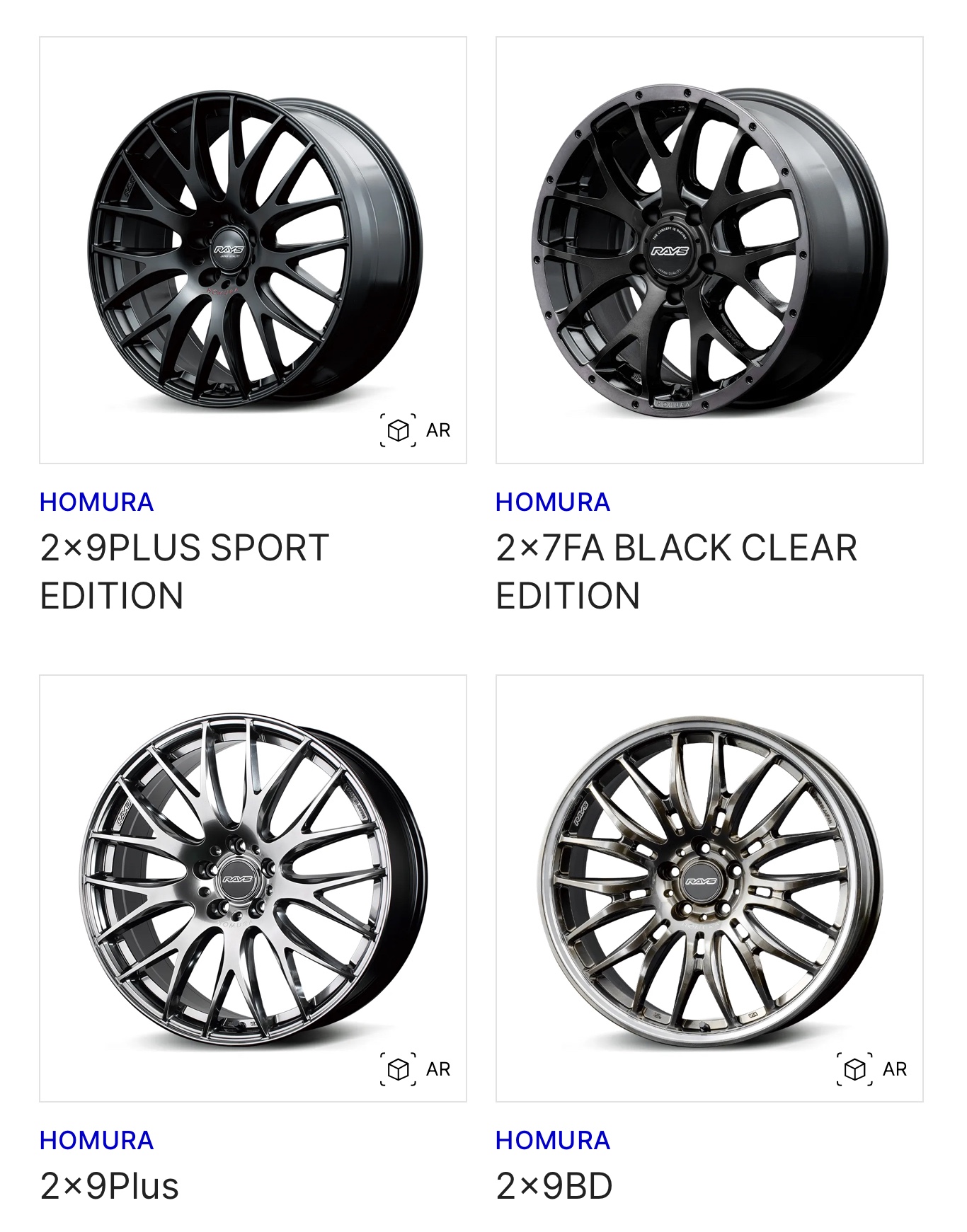The image size is (967, 1232).
Task: Open the 2×9PLUS SPORT EDITION wheel image
Action: tap(253, 250)
